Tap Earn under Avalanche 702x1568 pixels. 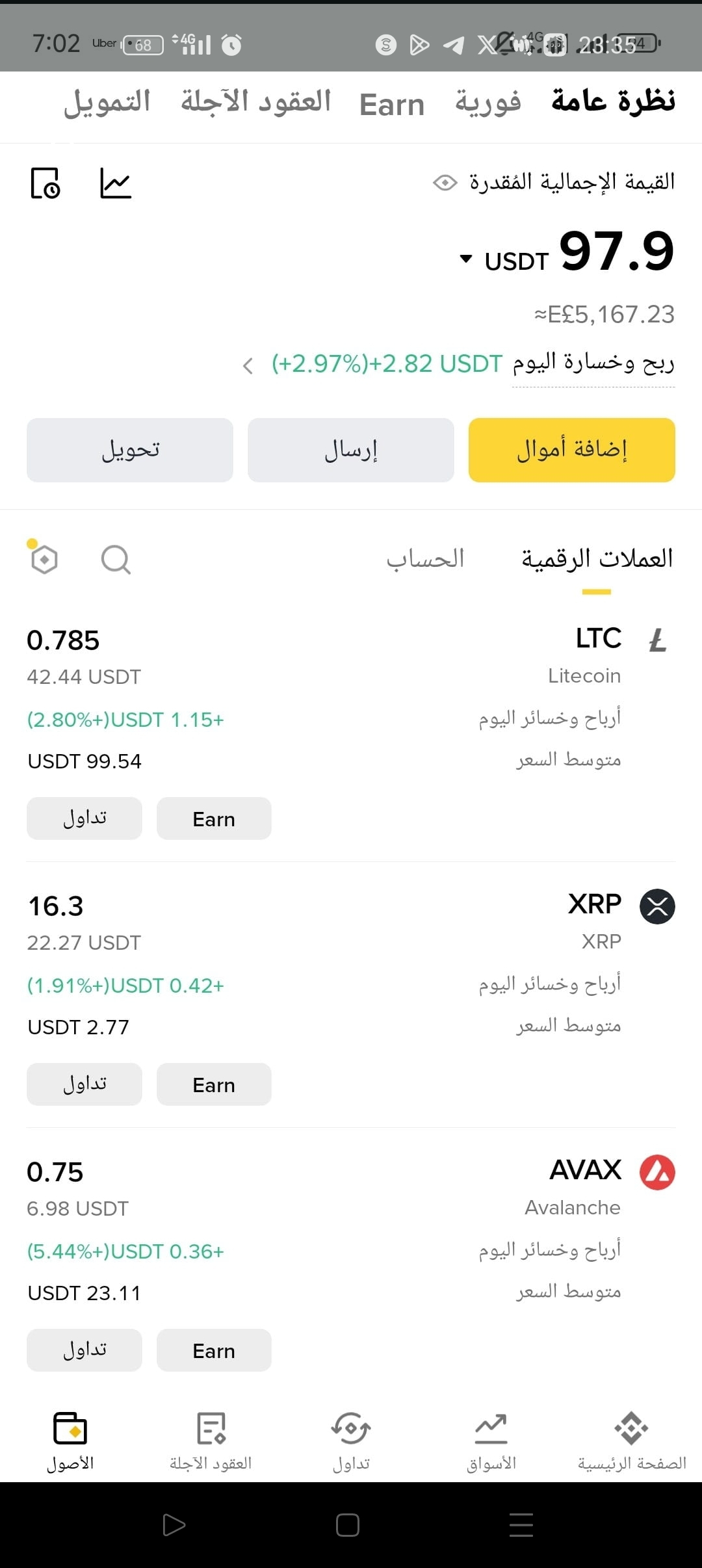(214, 1350)
